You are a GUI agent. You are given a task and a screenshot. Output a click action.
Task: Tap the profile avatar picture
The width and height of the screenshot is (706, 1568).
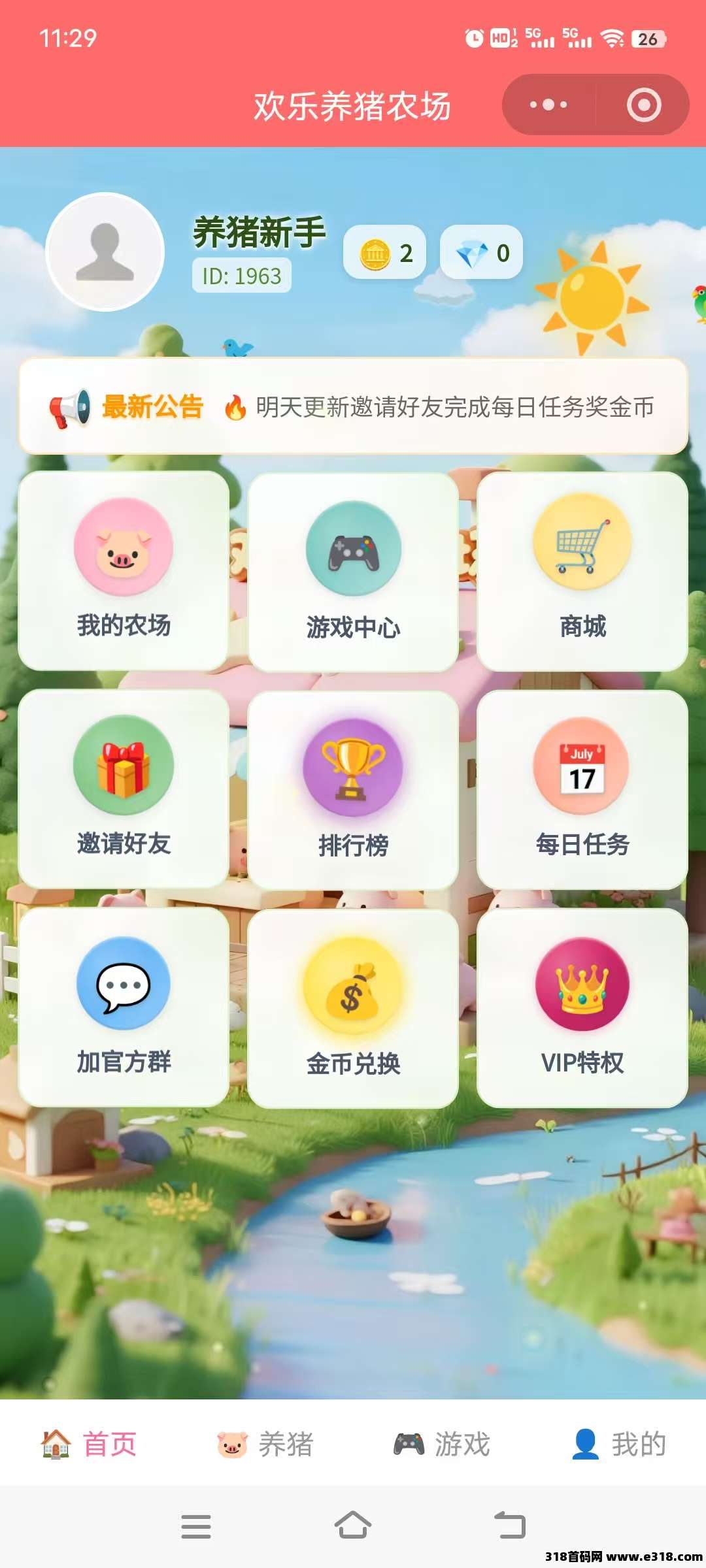[x=105, y=252]
